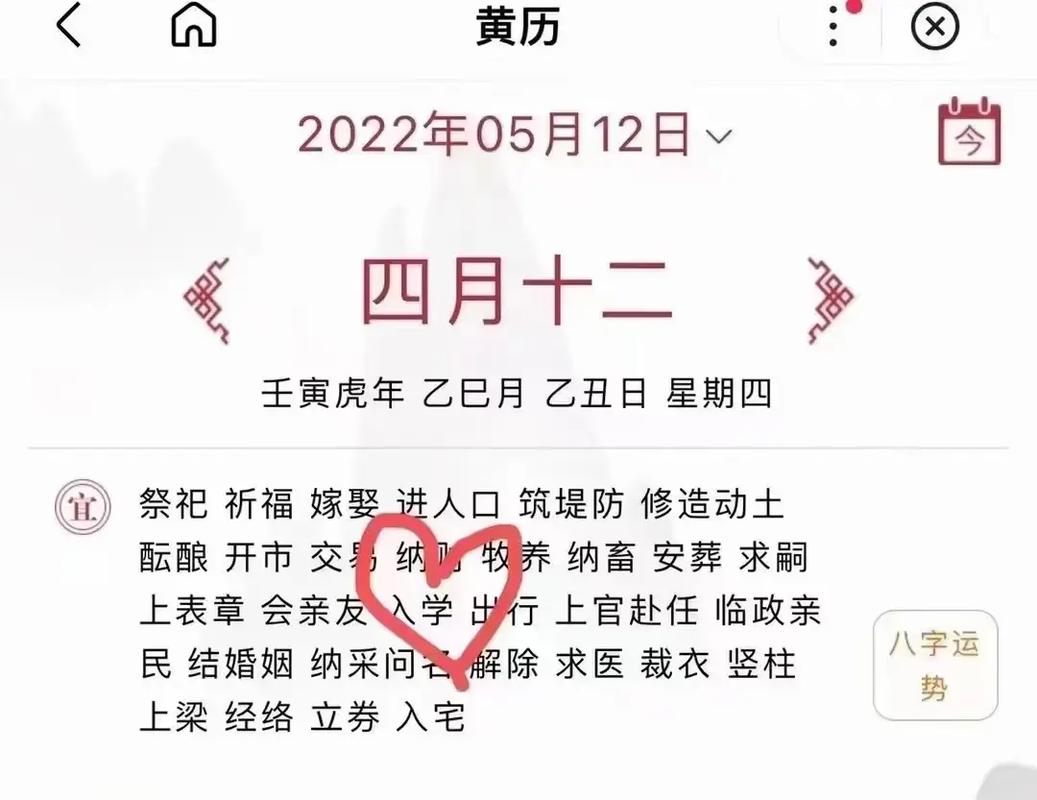
Task: Open the three-dot overflow menu
Action: point(833,29)
